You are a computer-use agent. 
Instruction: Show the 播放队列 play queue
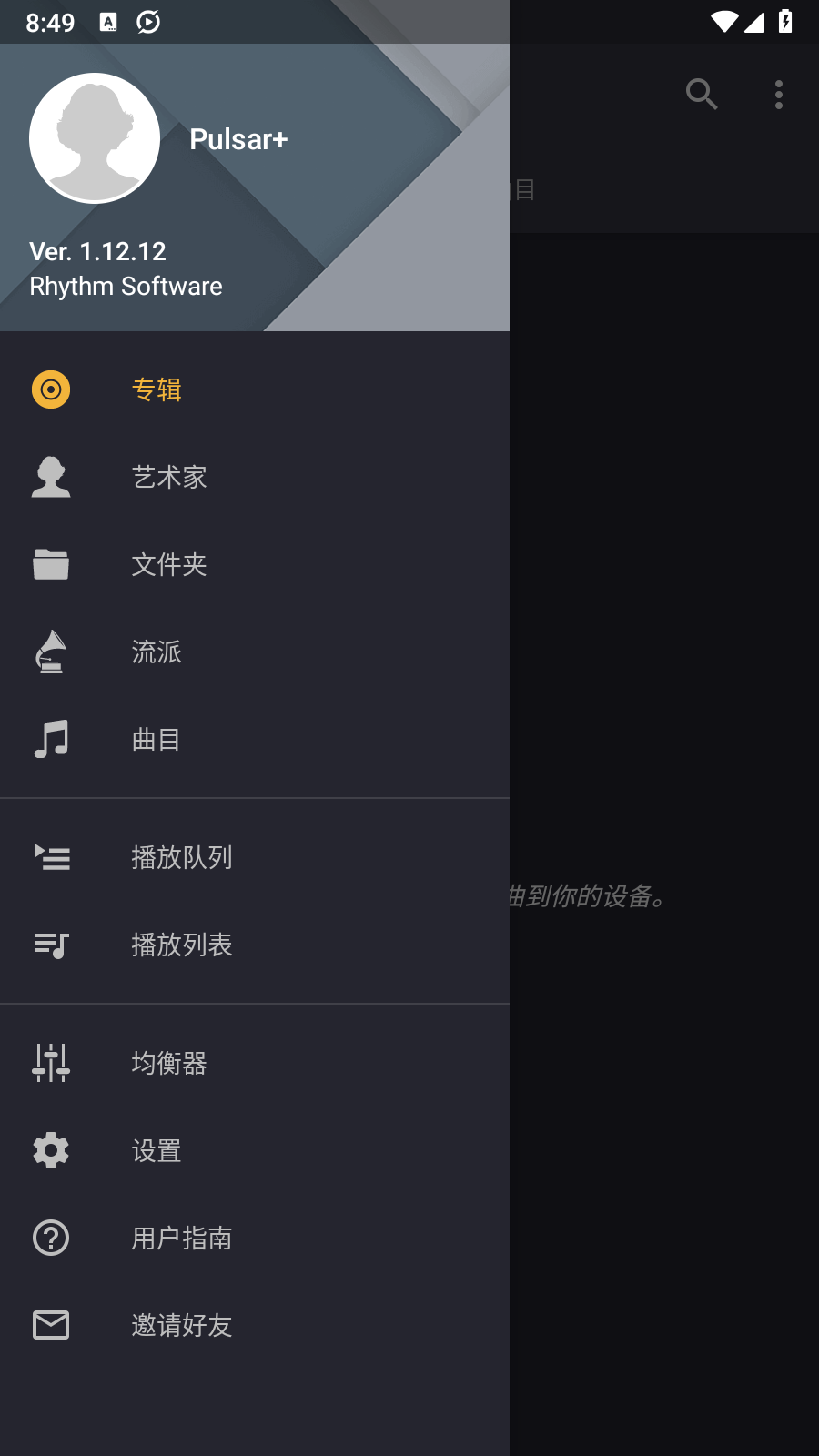255,857
